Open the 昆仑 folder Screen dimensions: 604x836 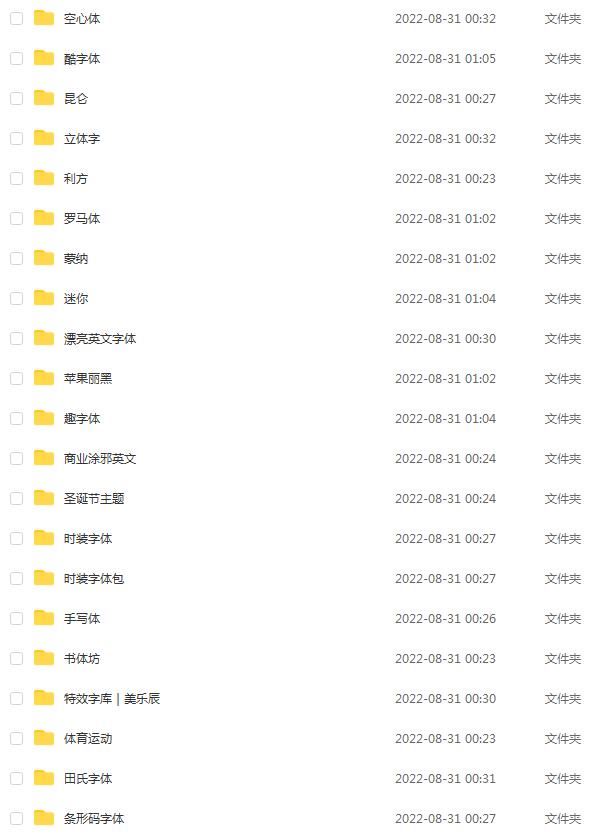[x=75, y=99]
